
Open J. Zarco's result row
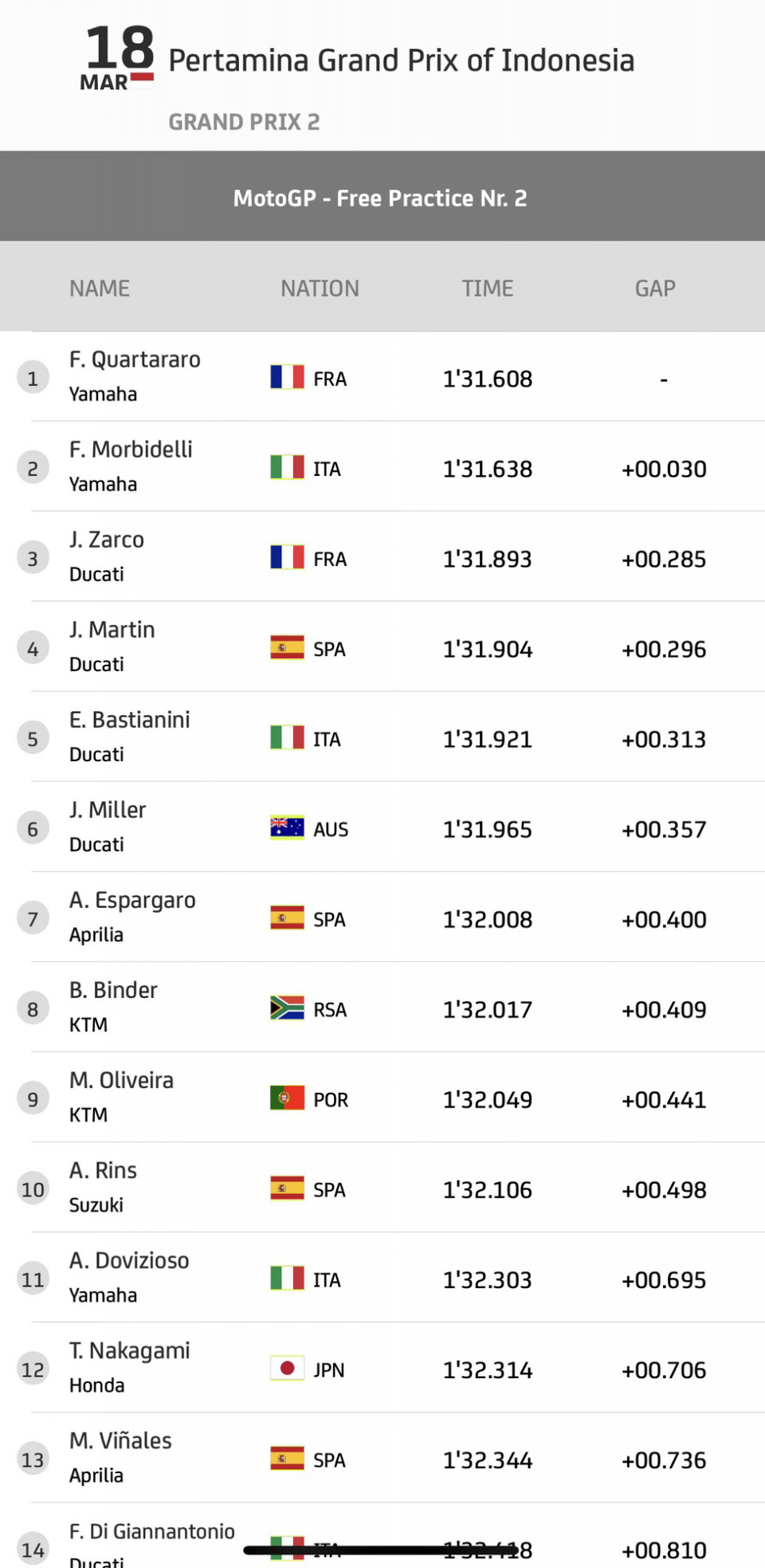(x=382, y=557)
